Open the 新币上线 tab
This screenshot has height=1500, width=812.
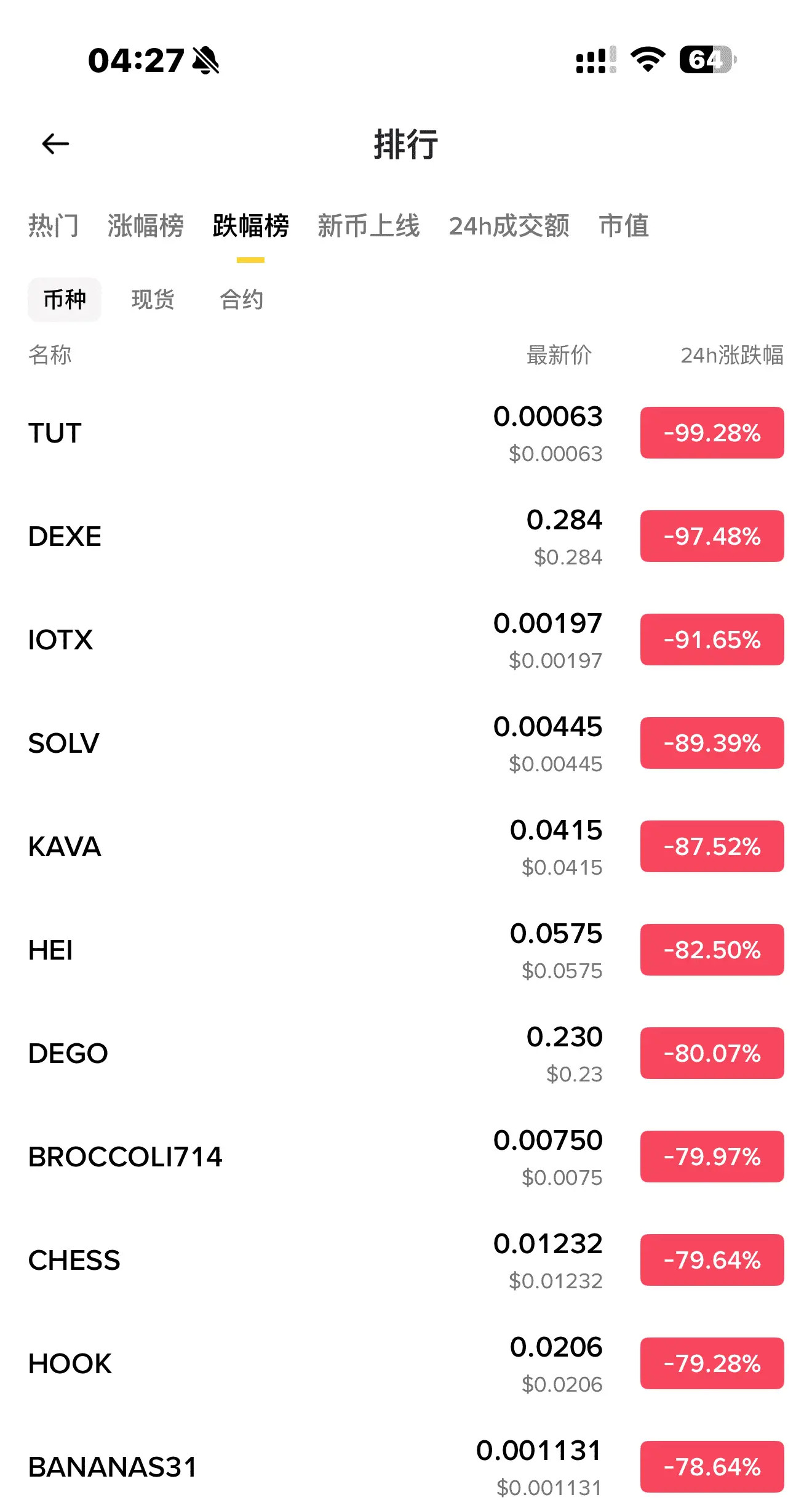point(368,226)
